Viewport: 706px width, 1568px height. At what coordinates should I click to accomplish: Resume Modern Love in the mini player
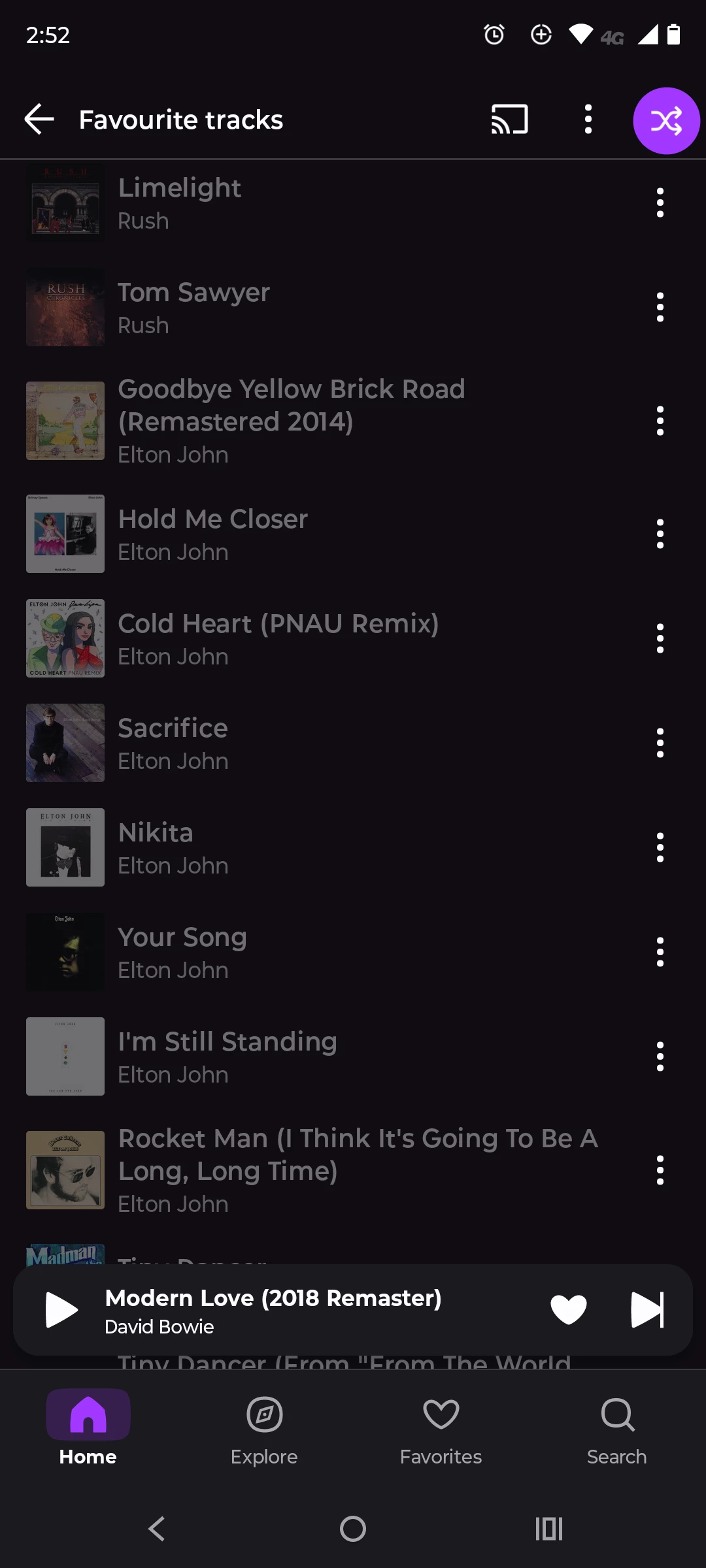coord(61,1310)
